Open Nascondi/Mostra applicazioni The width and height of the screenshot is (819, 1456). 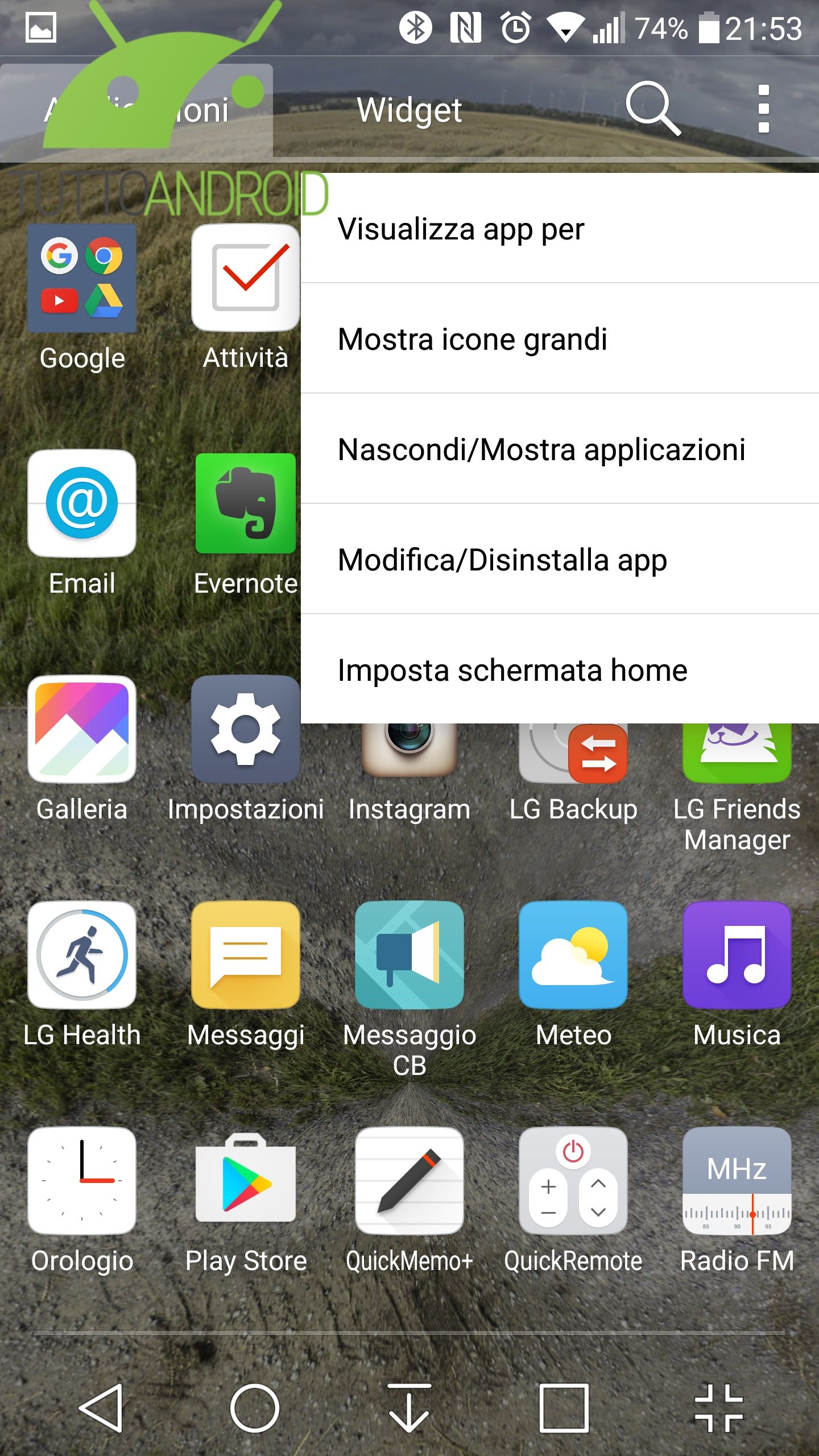(560, 450)
